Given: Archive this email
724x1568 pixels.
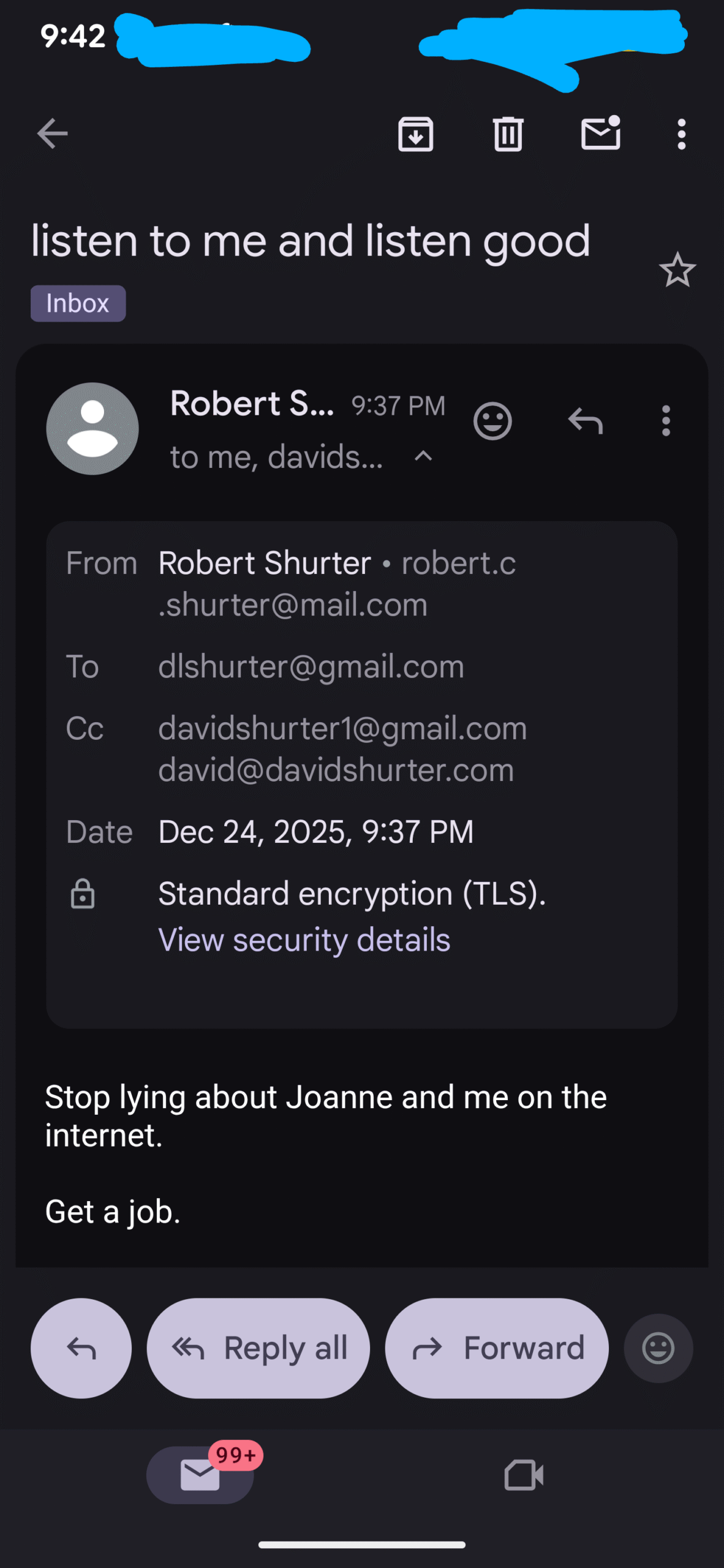Looking at the screenshot, I should [x=416, y=134].
